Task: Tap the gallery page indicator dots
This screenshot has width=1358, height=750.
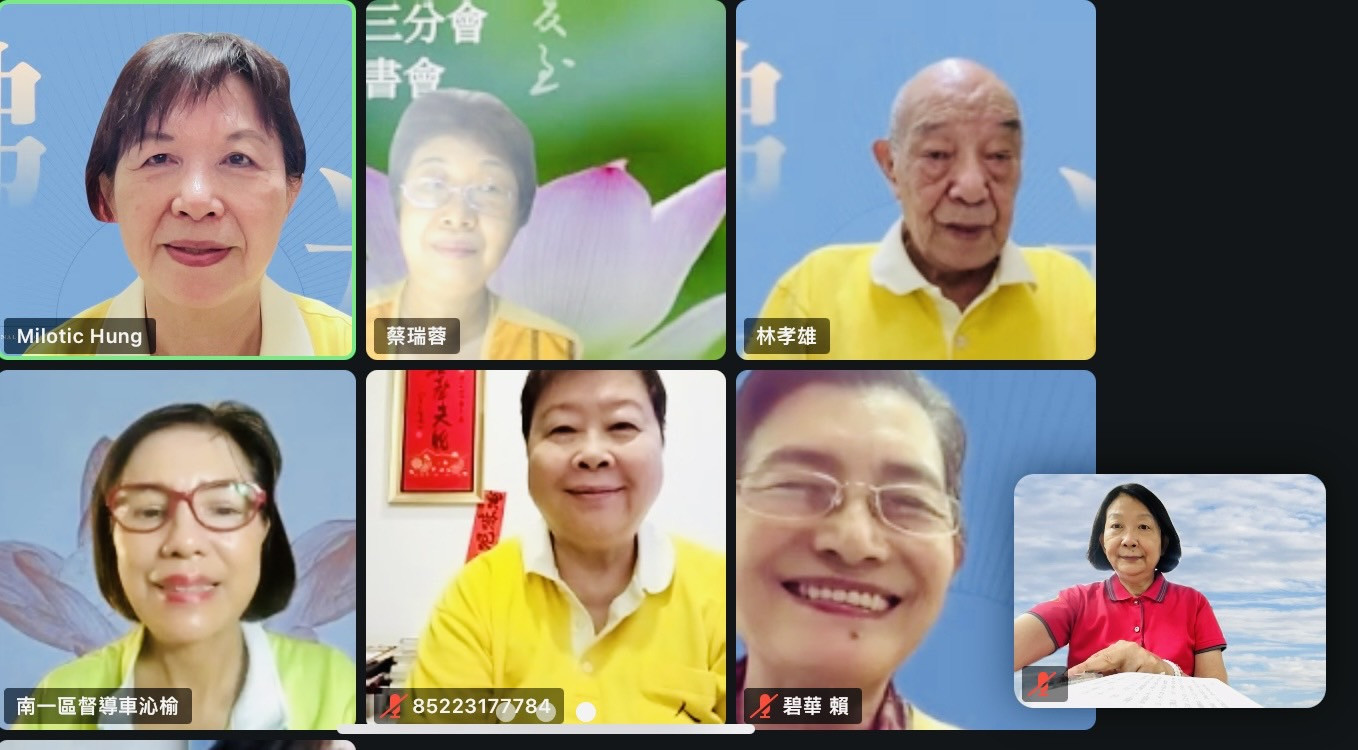Action: pyautogui.click(x=546, y=712)
